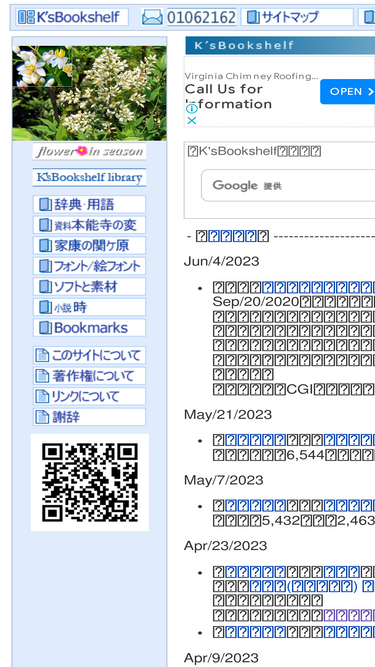Tap the OPEN button on the ad
This screenshot has height=667, width=375.
coord(347,91)
